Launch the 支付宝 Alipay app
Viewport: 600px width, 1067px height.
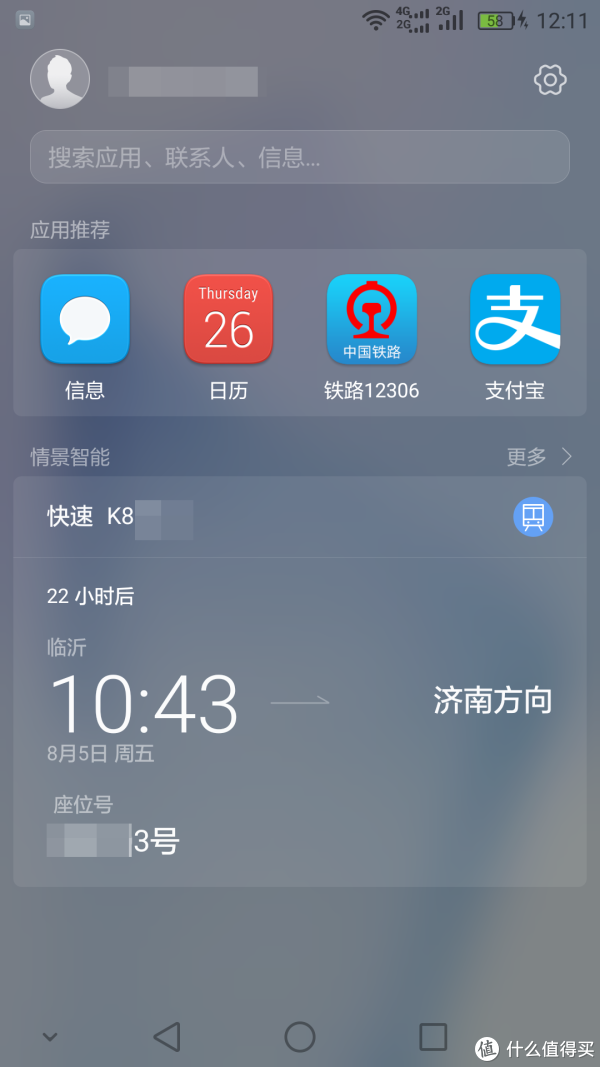pyautogui.click(x=515, y=319)
